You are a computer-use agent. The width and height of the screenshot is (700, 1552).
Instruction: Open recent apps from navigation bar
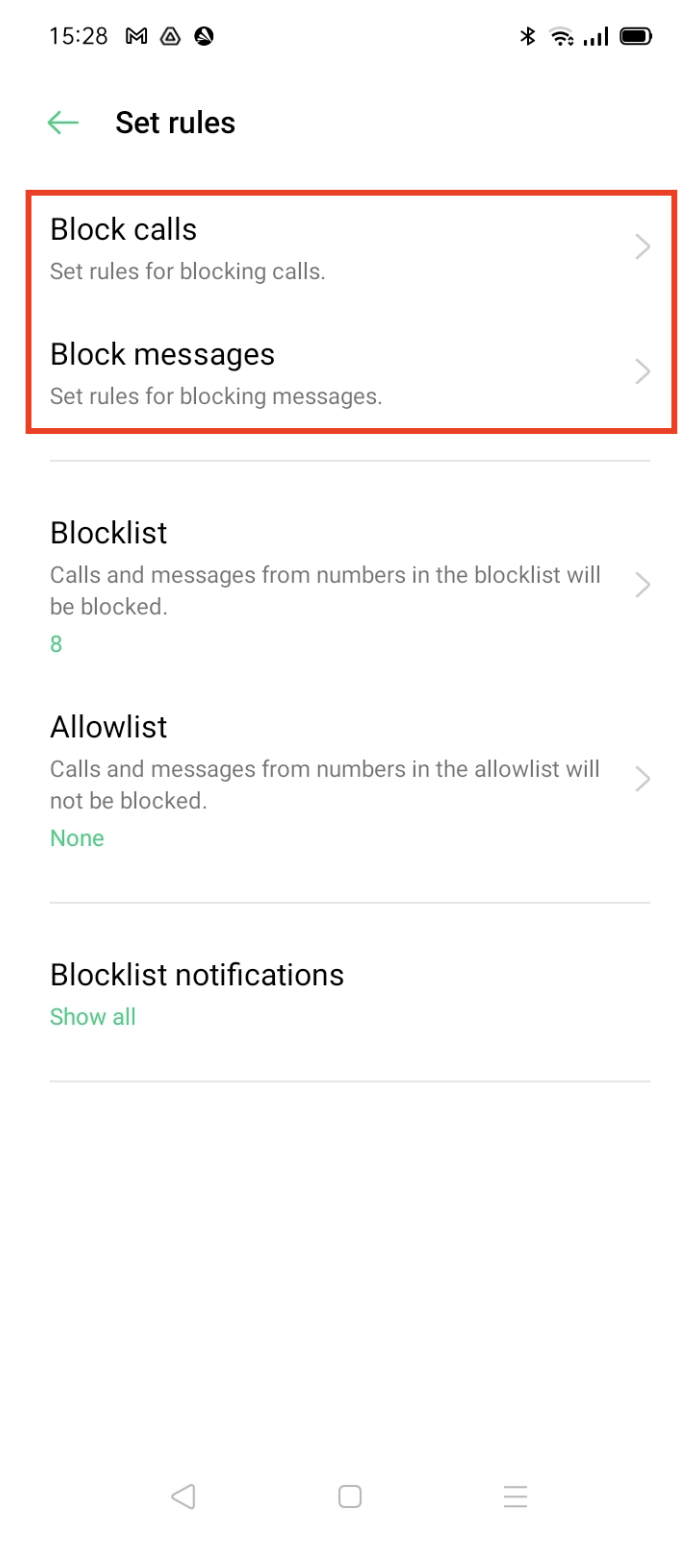(x=515, y=1496)
